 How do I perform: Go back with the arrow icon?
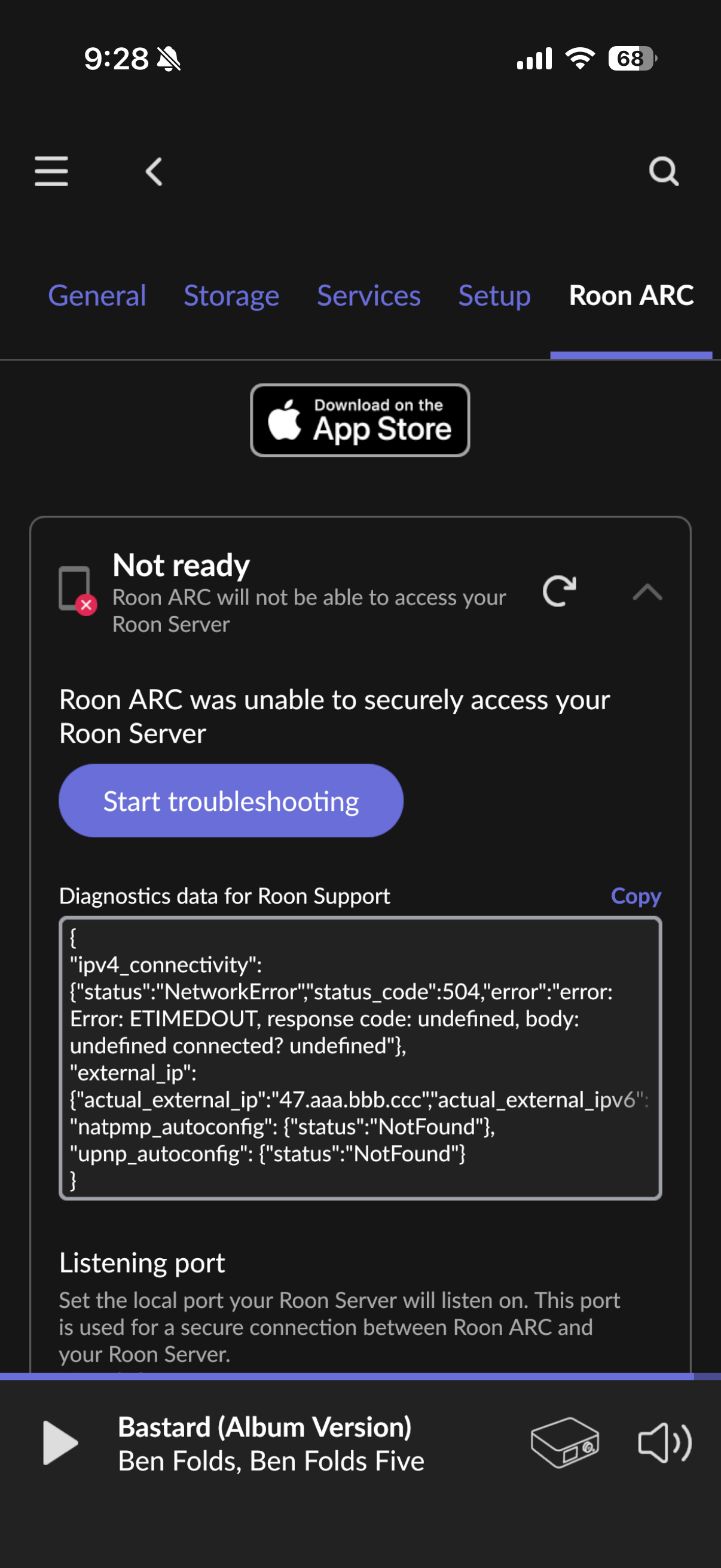click(154, 172)
